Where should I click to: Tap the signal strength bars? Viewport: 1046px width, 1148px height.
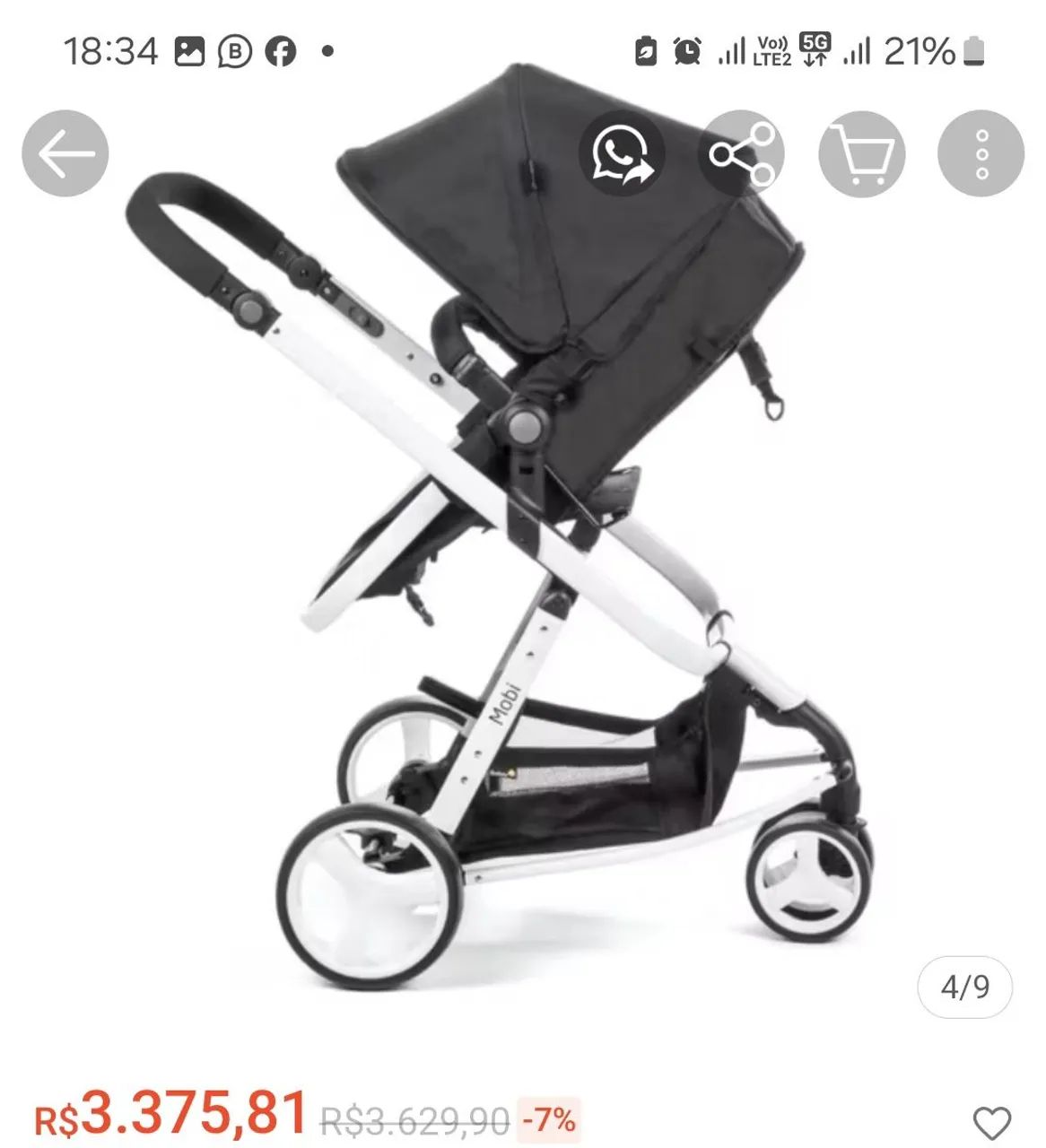[855, 49]
